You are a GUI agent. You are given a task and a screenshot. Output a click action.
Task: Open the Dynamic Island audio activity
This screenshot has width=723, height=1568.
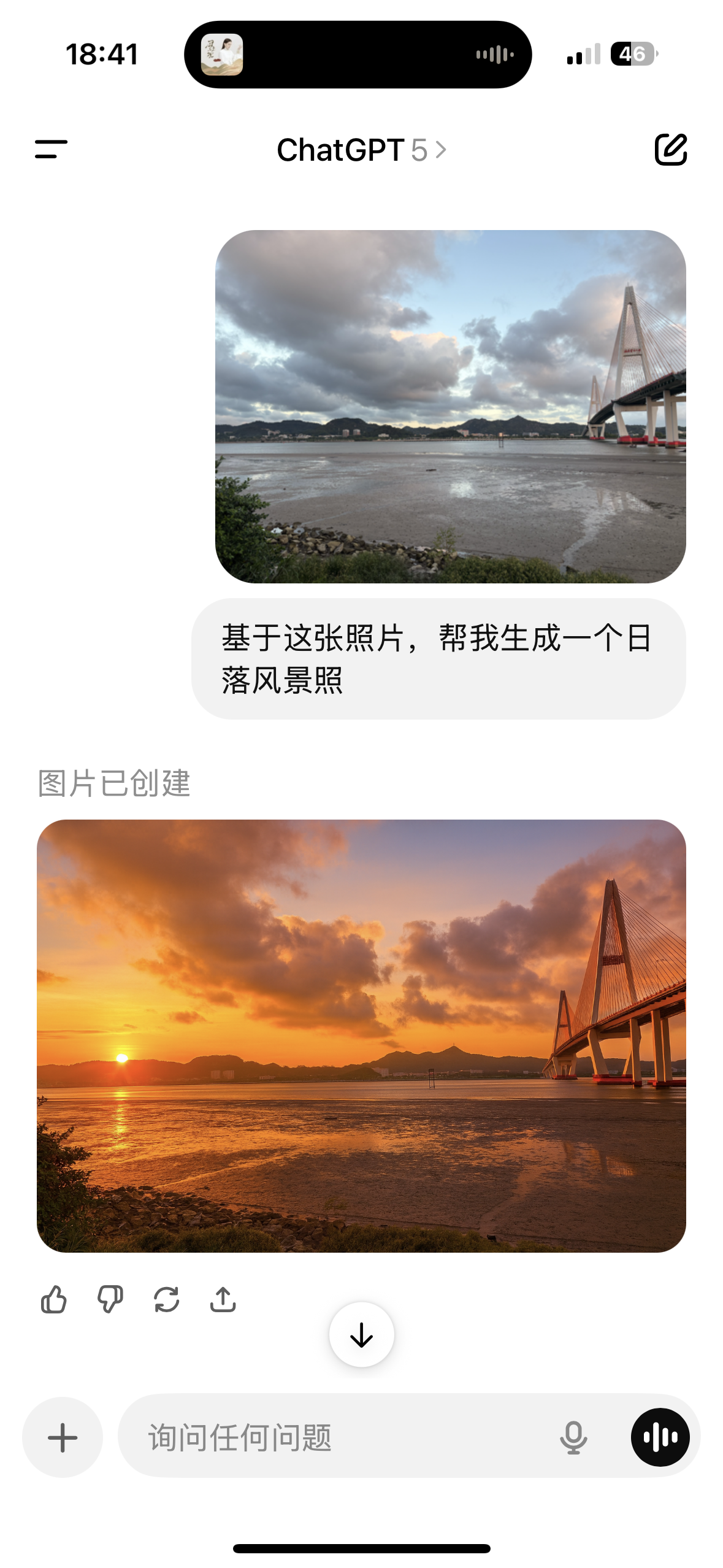point(358,55)
